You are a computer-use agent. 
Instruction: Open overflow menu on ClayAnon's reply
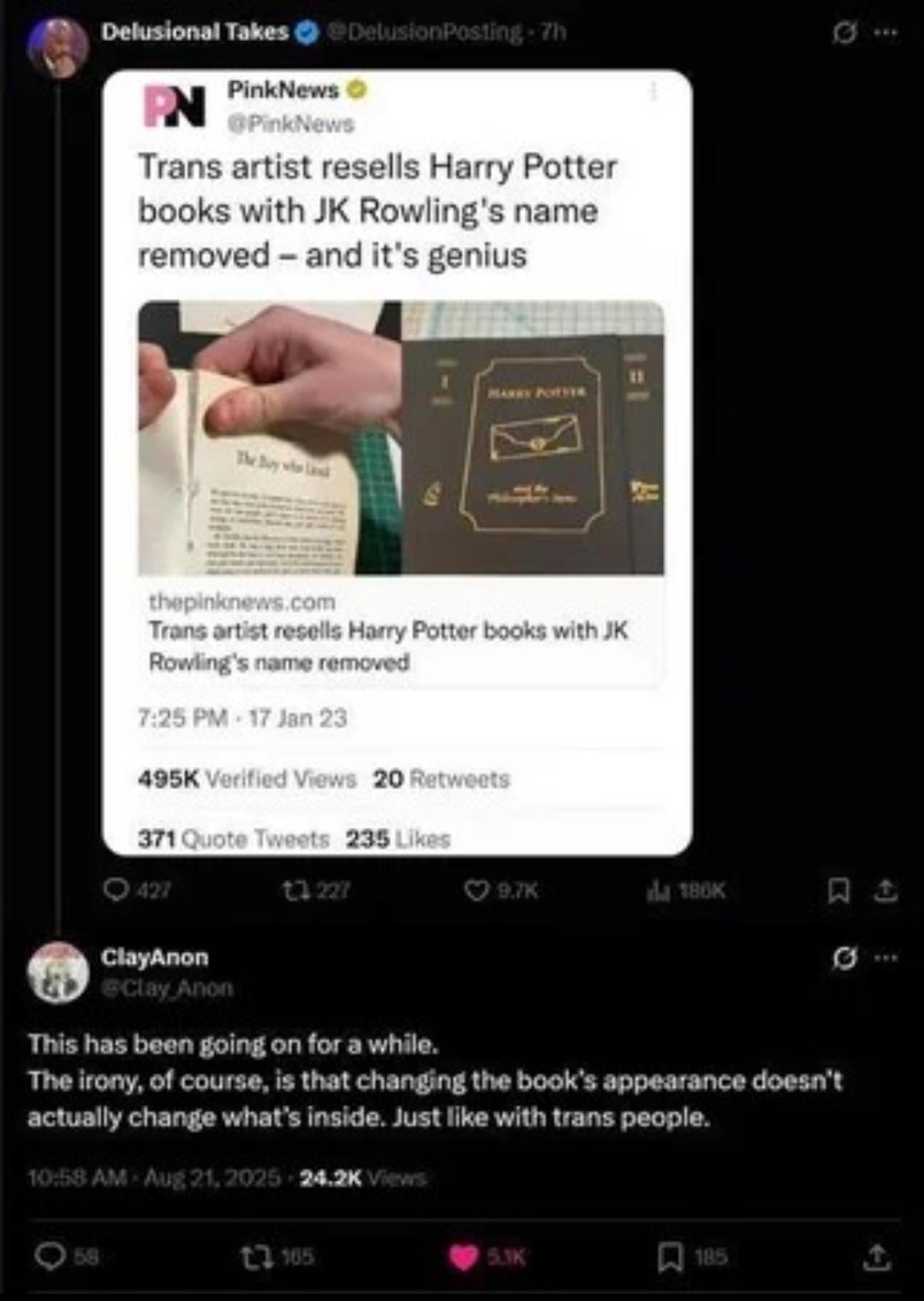click(x=886, y=958)
